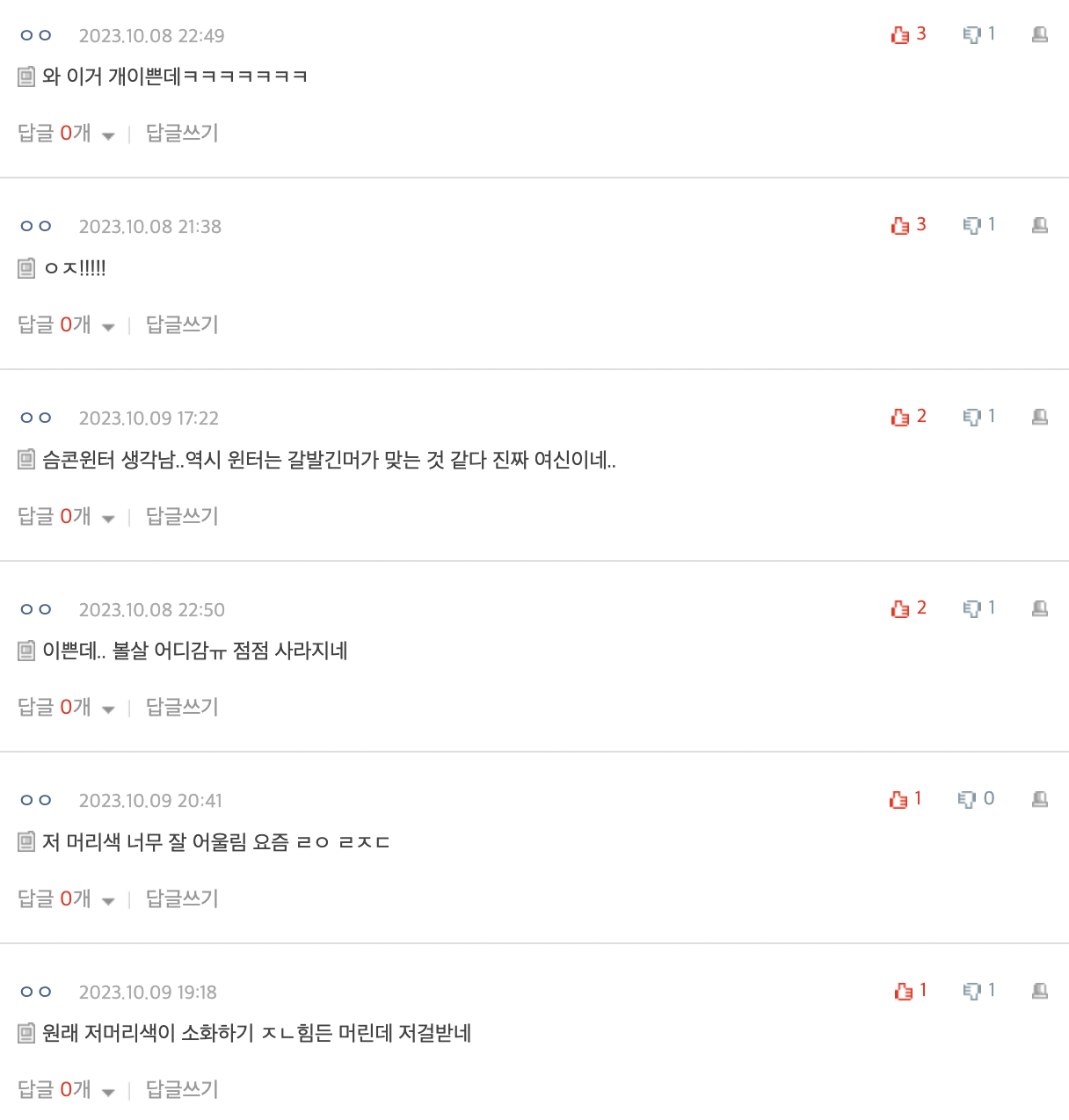Image resolution: width=1069 pixels, height=1120 pixels.
Task: Report the 2023.10.09 17:22 comment
Action: [x=1040, y=417]
